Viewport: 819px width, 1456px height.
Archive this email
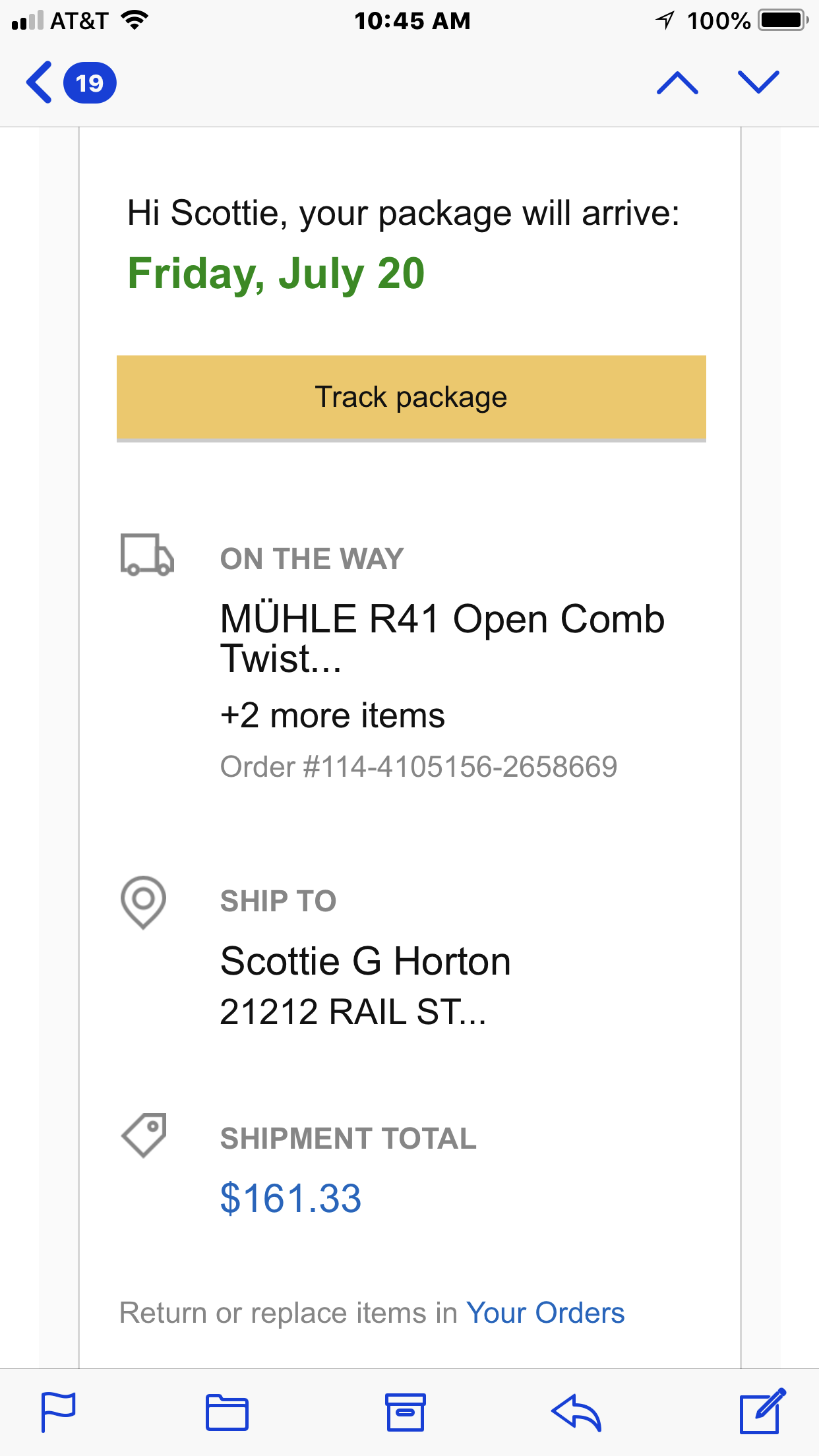[405, 1412]
